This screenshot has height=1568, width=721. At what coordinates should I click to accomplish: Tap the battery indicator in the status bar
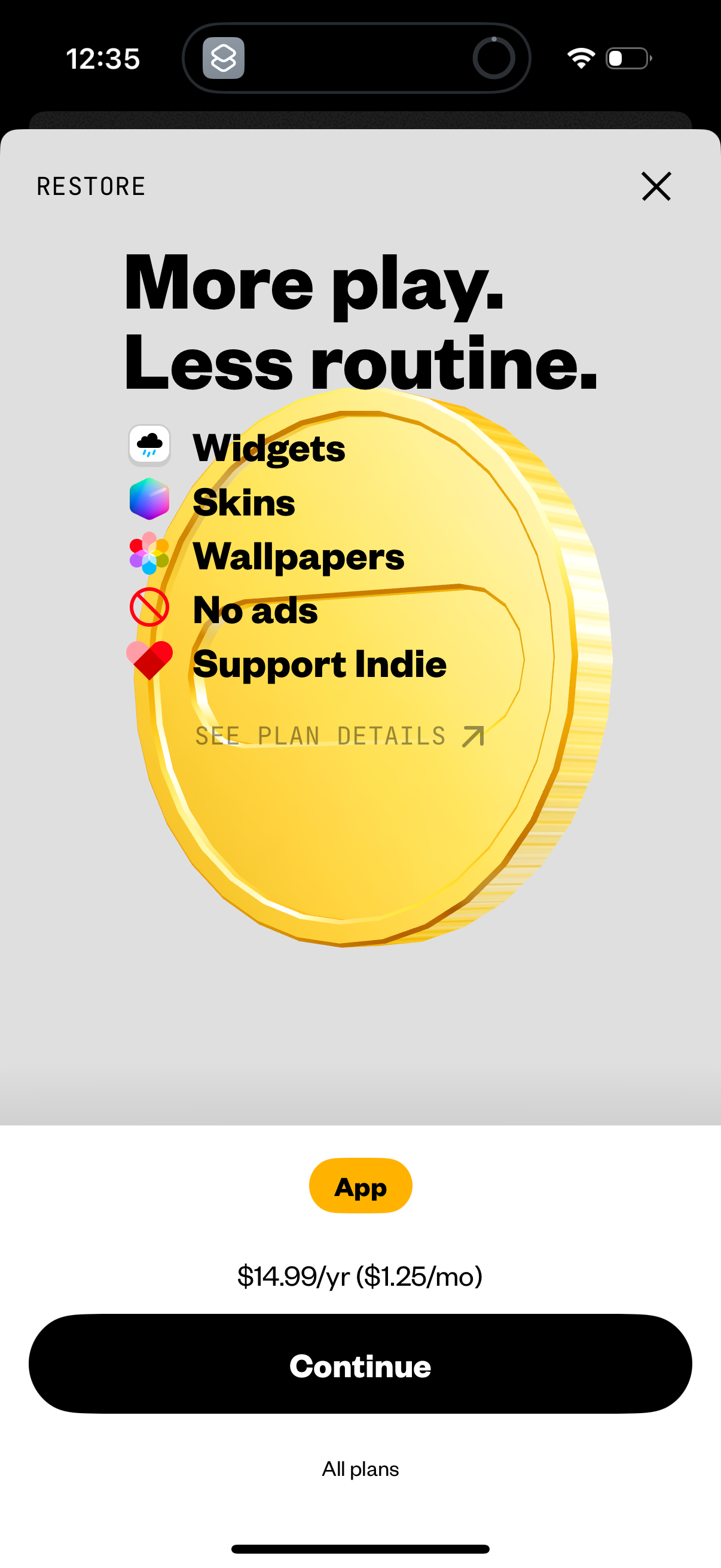coord(627,57)
